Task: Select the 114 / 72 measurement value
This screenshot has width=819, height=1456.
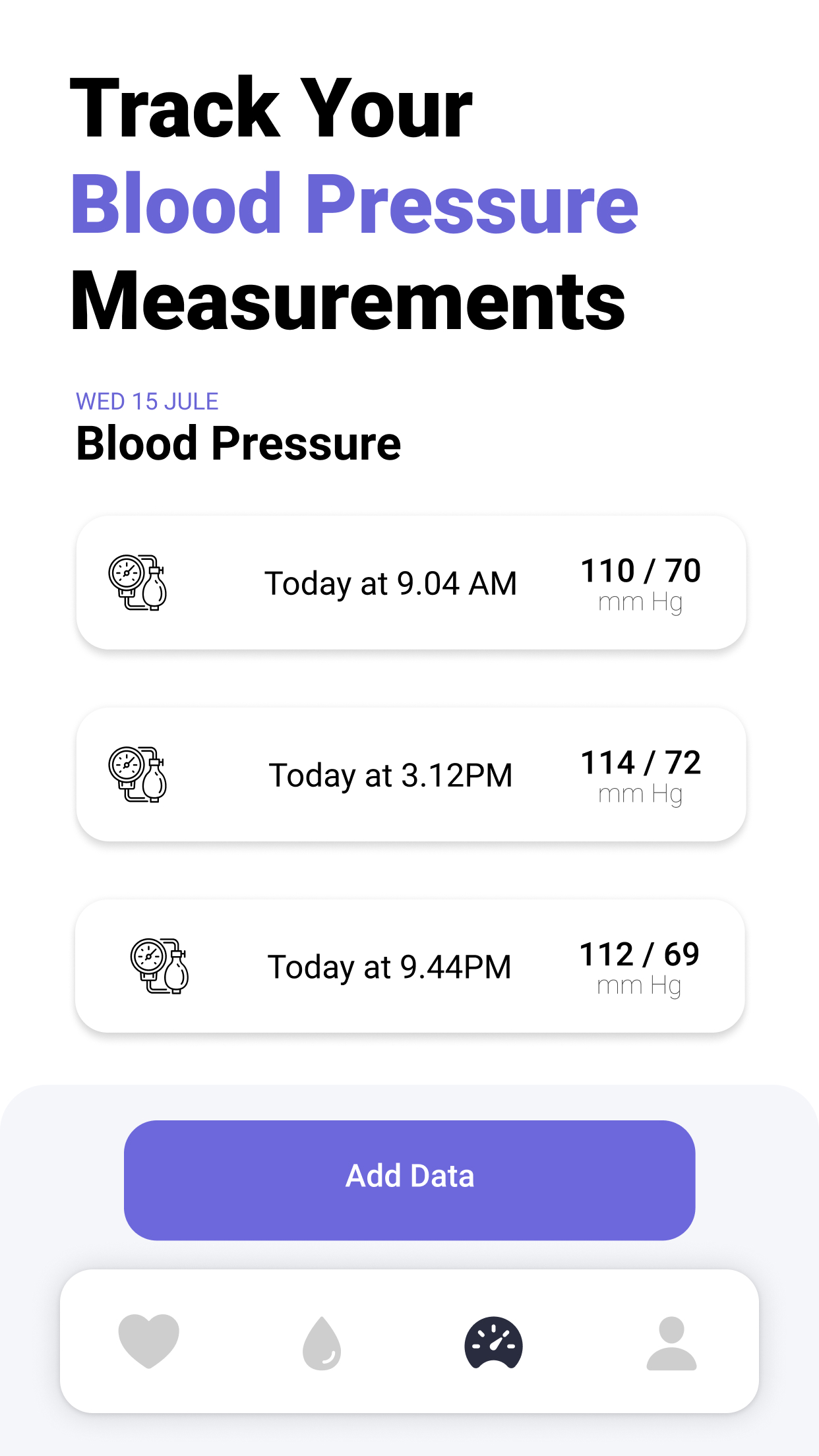Action: pyautogui.click(x=640, y=762)
